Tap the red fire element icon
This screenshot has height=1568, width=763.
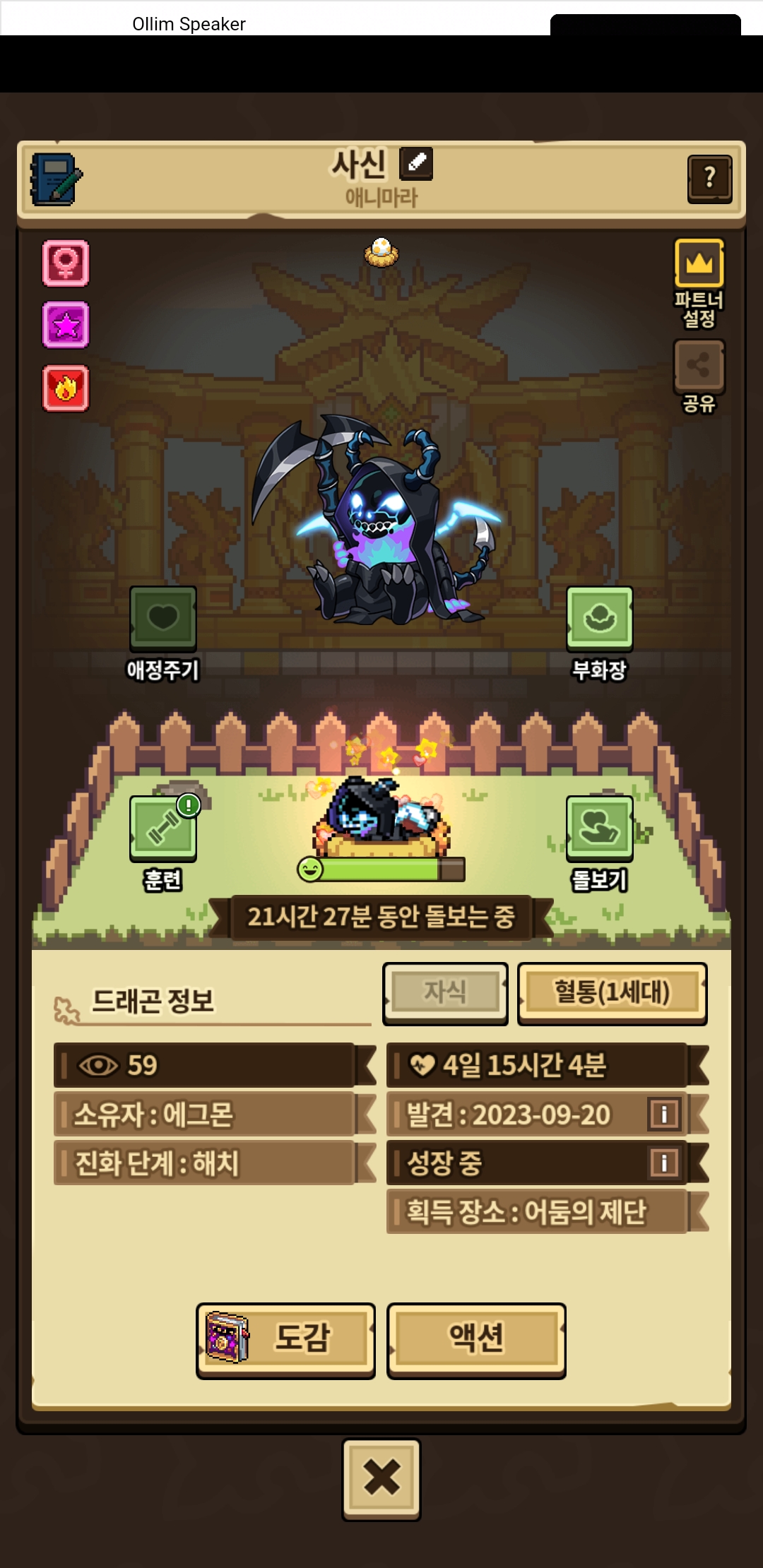[66, 388]
